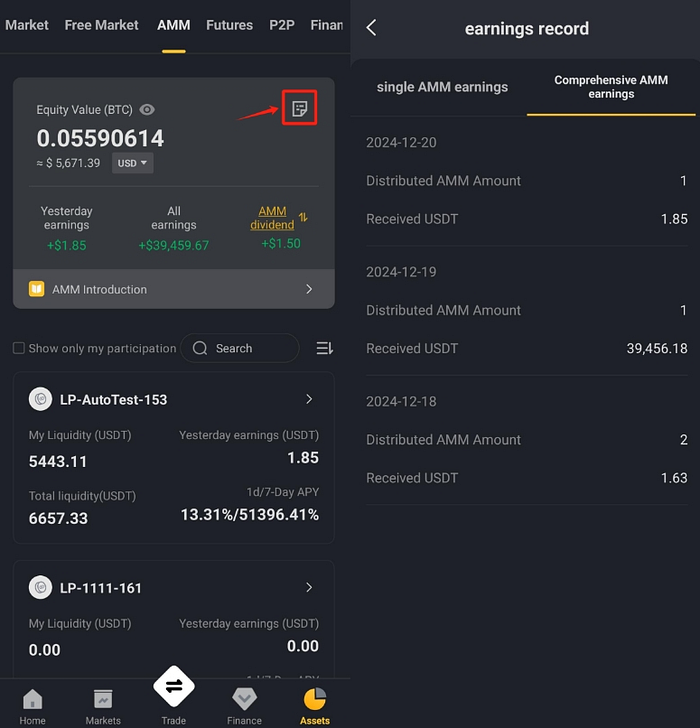Toggle equity value visibility eye
The width and height of the screenshot is (700, 728).
click(x=147, y=110)
